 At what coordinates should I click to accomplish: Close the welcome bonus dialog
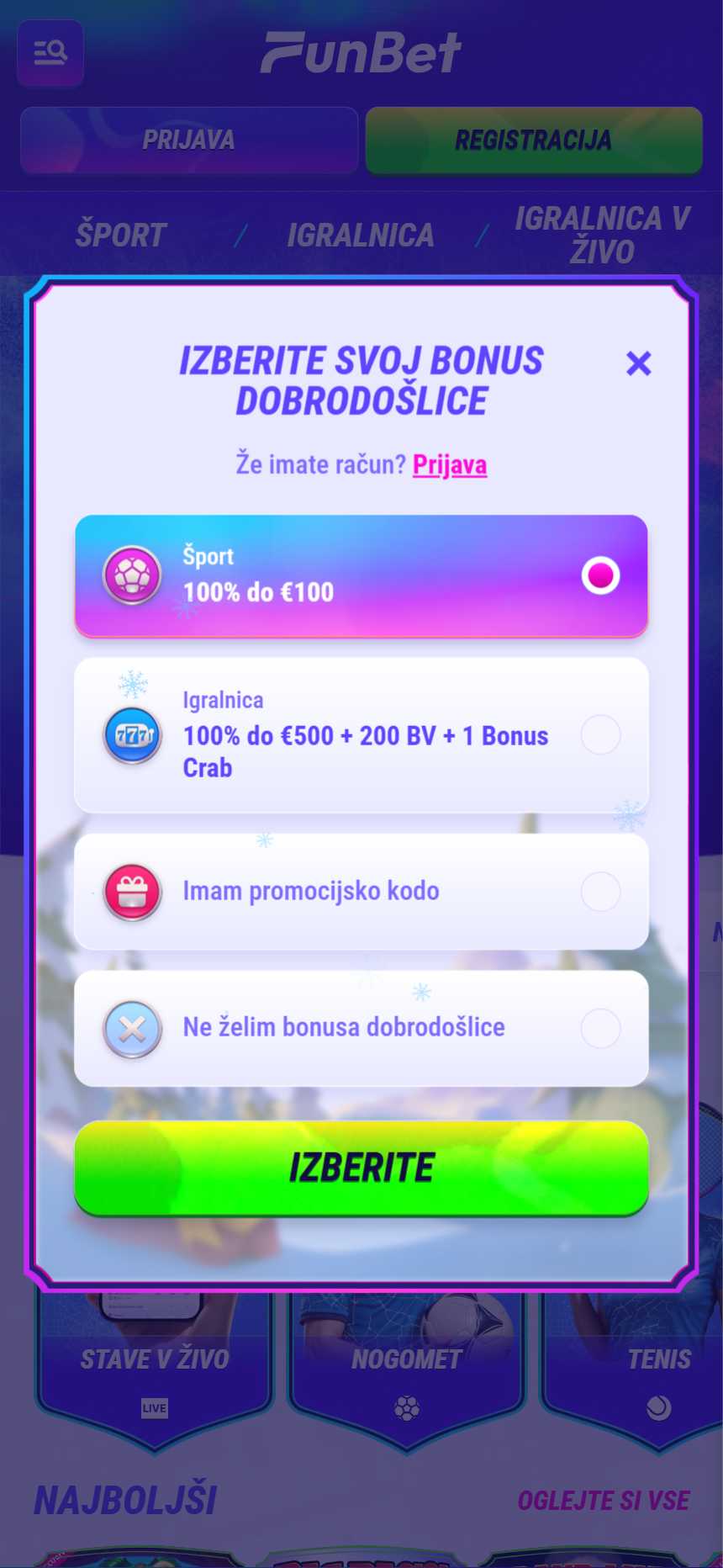point(639,363)
